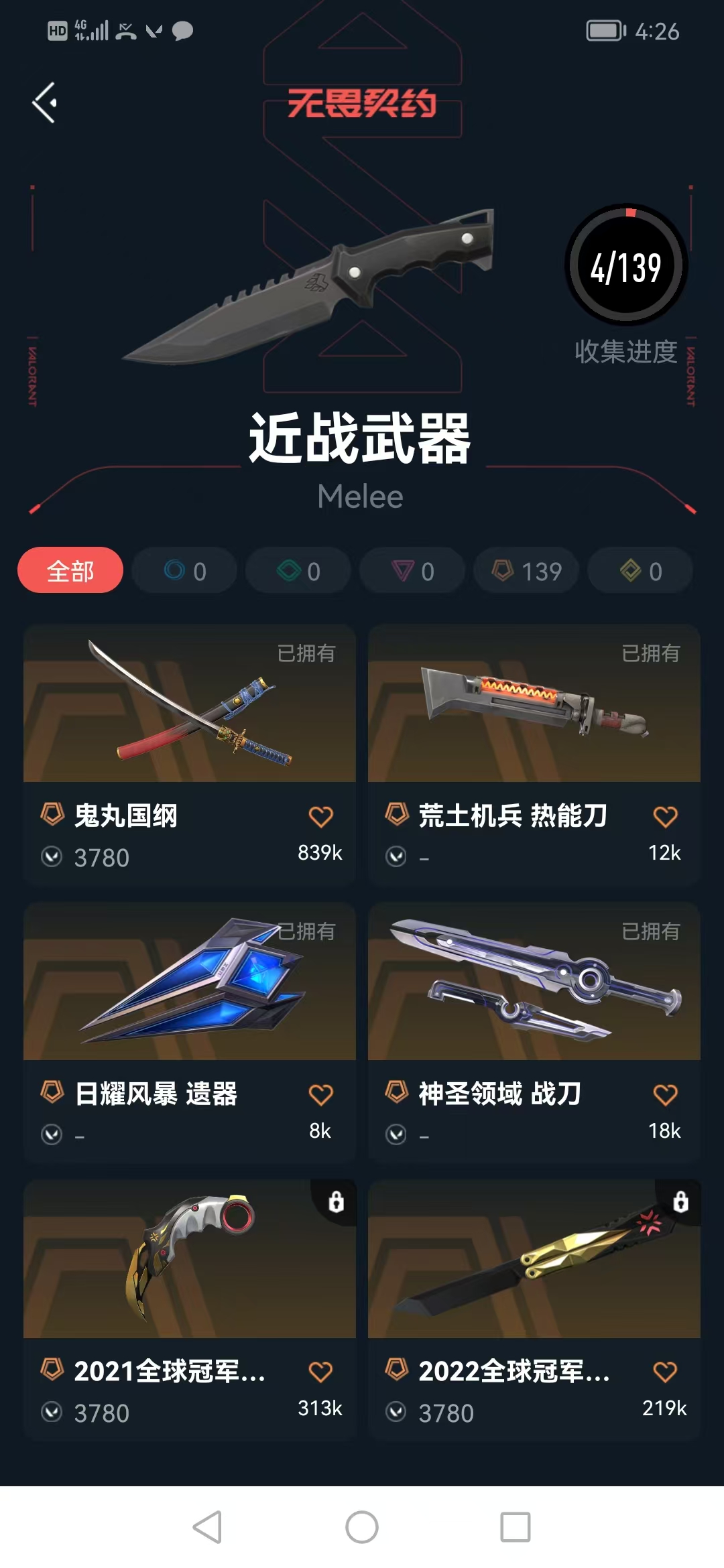This screenshot has height=1568, width=724.
Task: Like the 2022全球冠军 skin
Action: pyautogui.click(x=665, y=1372)
